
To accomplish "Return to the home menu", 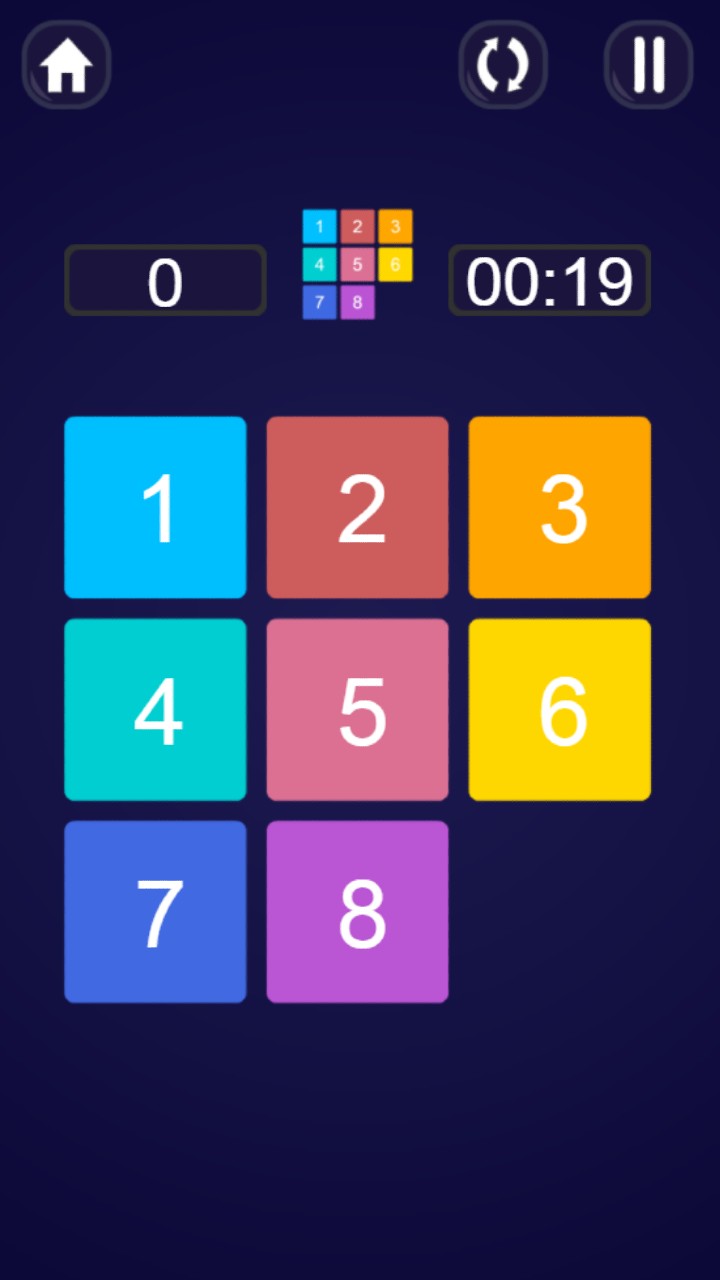I will coord(66,65).
